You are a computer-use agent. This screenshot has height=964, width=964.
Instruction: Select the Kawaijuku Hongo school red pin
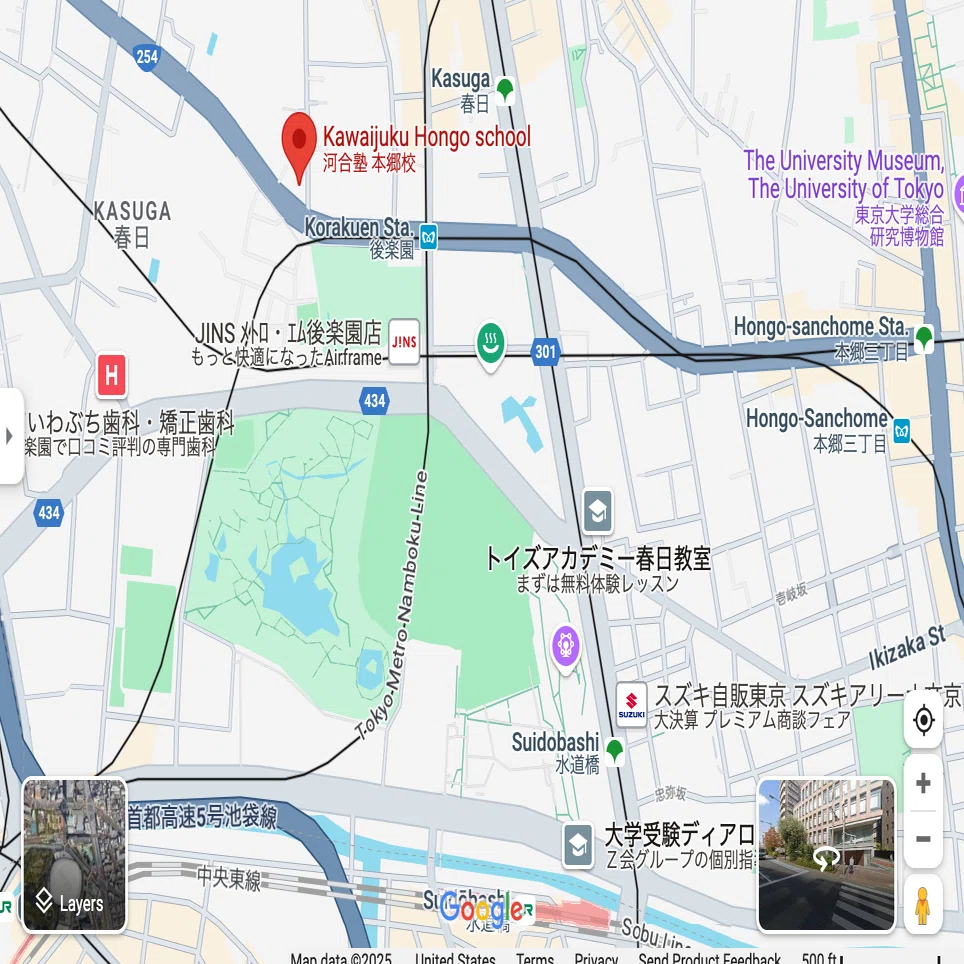pos(299,148)
